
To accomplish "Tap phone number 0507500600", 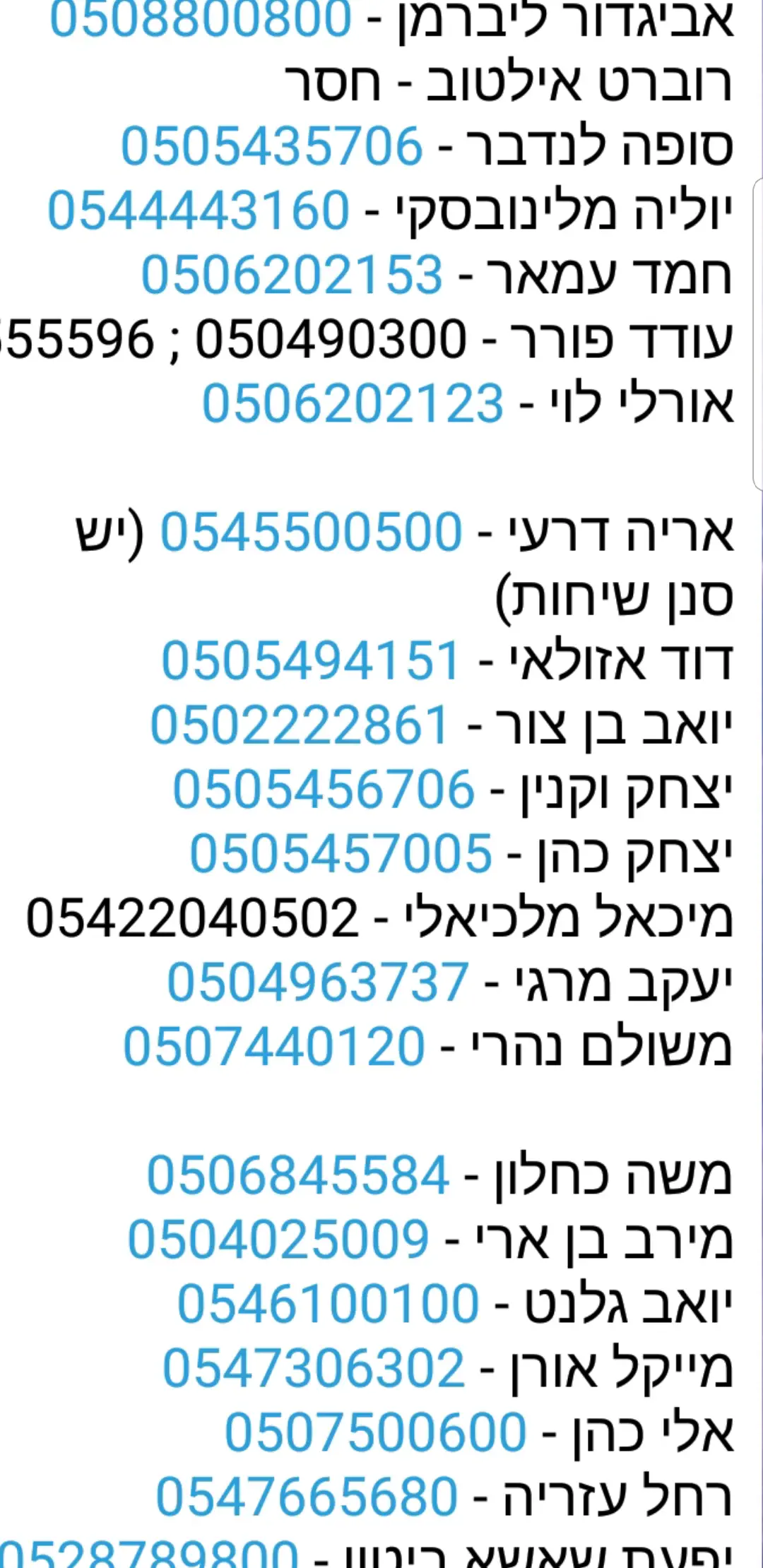I will pyautogui.click(x=375, y=1432).
